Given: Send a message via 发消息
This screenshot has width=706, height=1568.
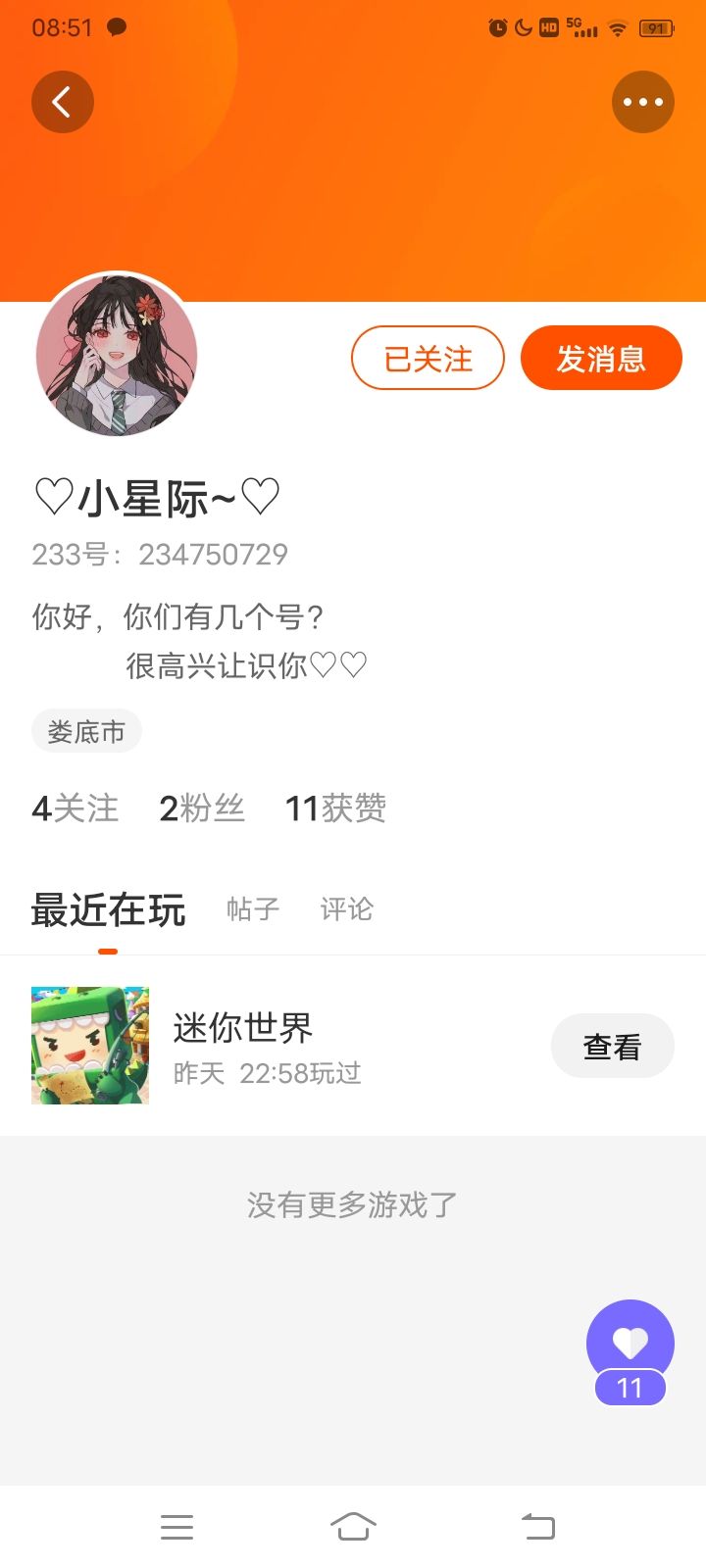Looking at the screenshot, I should [x=601, y=358].
